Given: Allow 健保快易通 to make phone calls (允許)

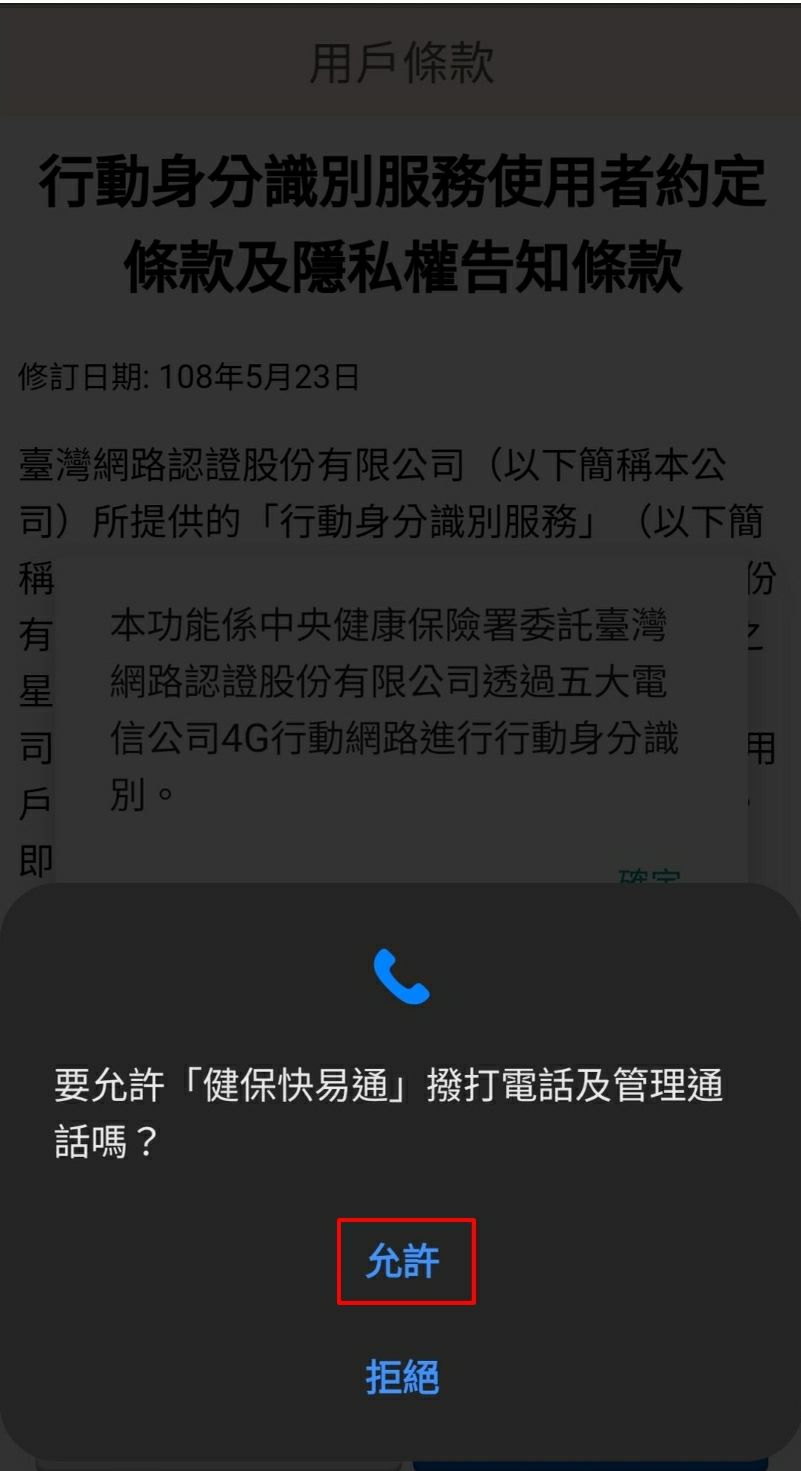Looking at the screenshot, I should (403, 1262).
